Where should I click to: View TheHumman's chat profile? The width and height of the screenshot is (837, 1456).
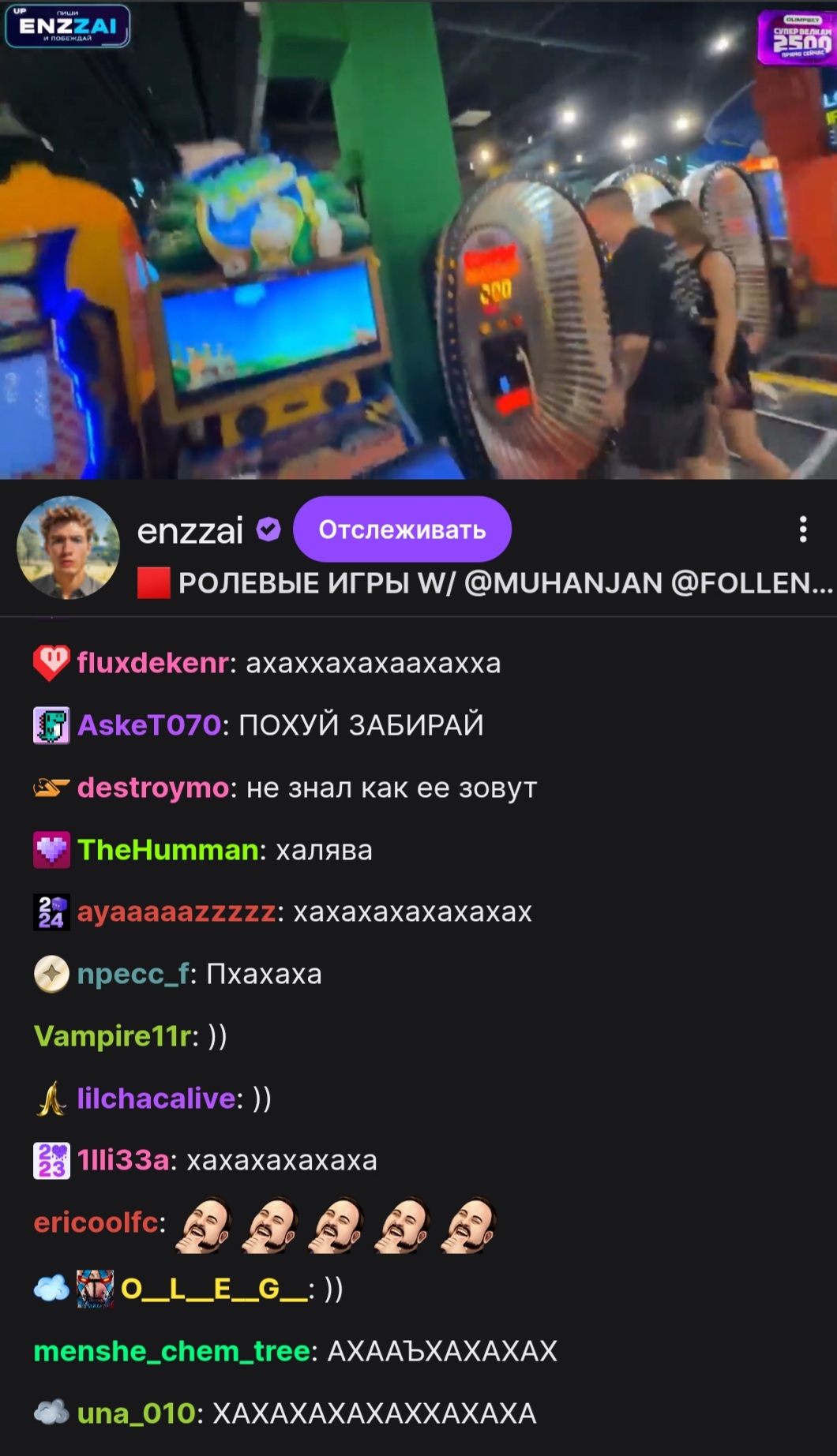[168, 849]
